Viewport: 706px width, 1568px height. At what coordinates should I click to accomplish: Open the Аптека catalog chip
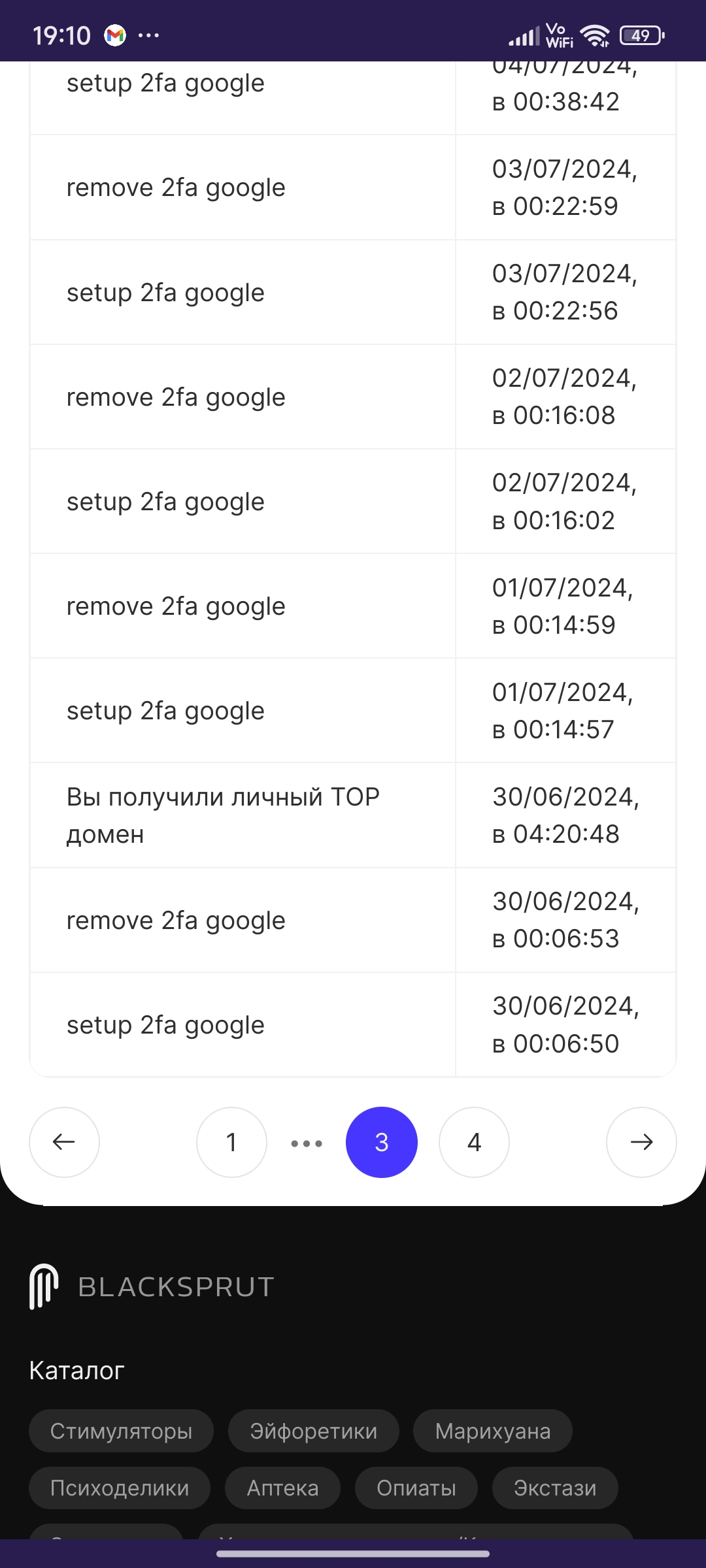(282, 1488)
